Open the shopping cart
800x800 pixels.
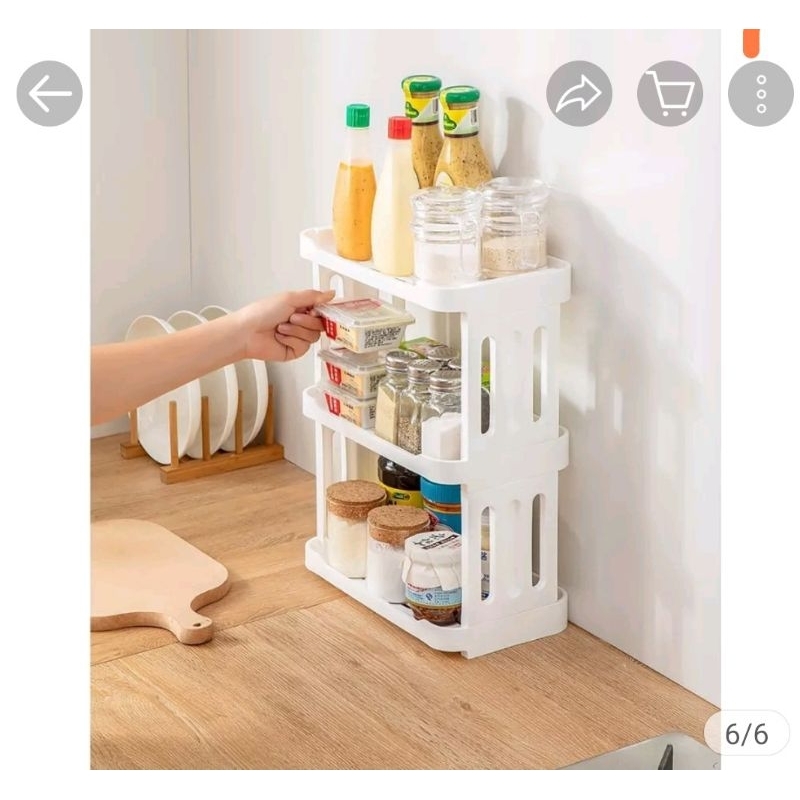point(670,94)
